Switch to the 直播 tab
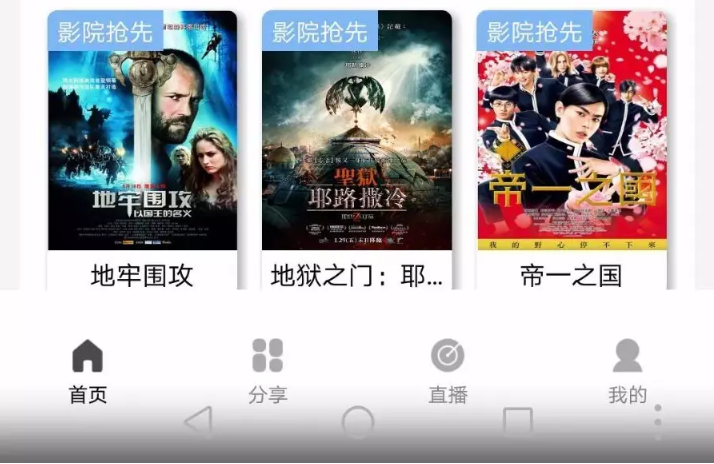The height and width of the screenshot is (464, 714). [447, 370]
